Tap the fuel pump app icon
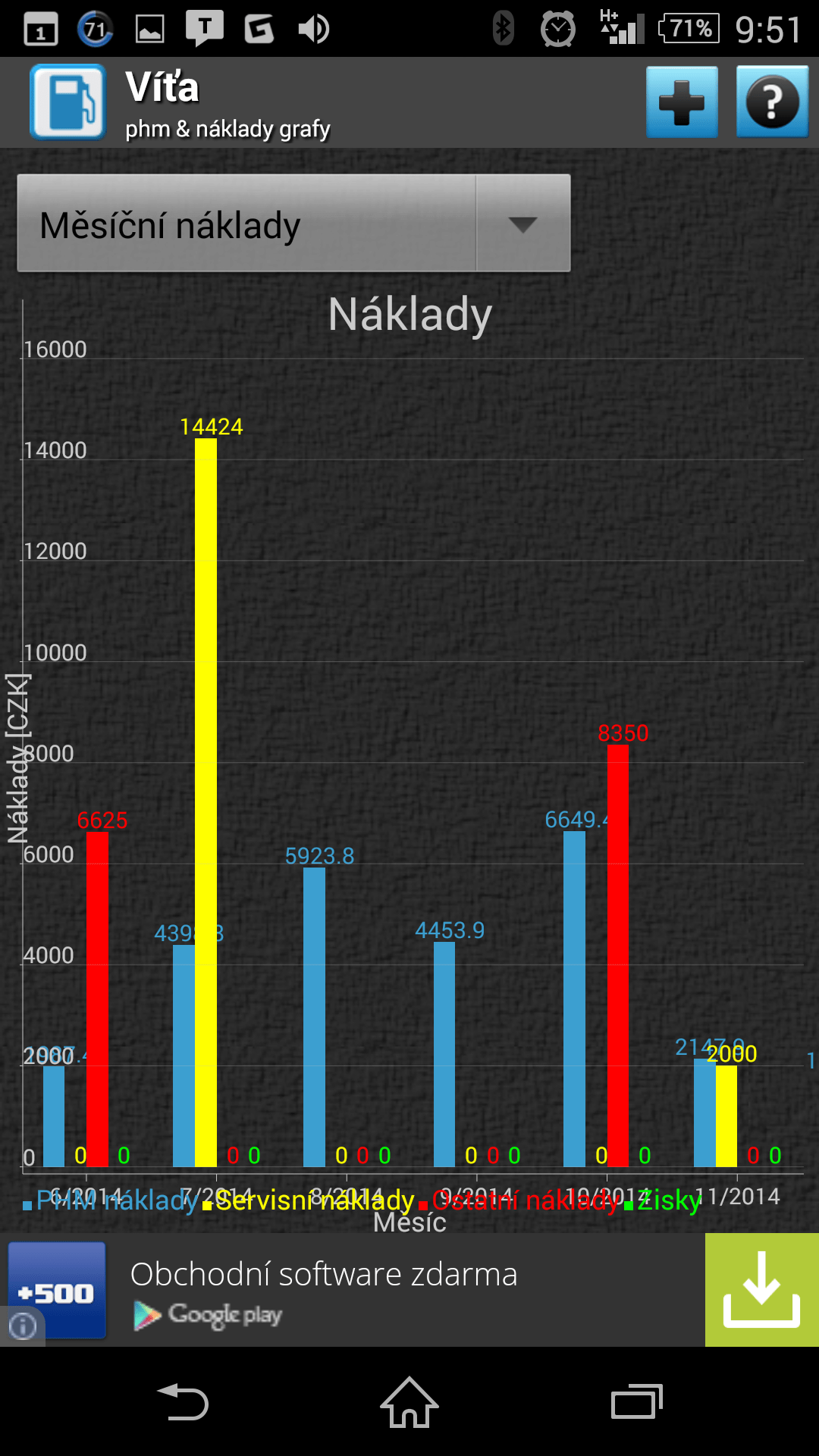Image resolution: width=819 pixels, height=1456 pixels. tap(67, 102)
